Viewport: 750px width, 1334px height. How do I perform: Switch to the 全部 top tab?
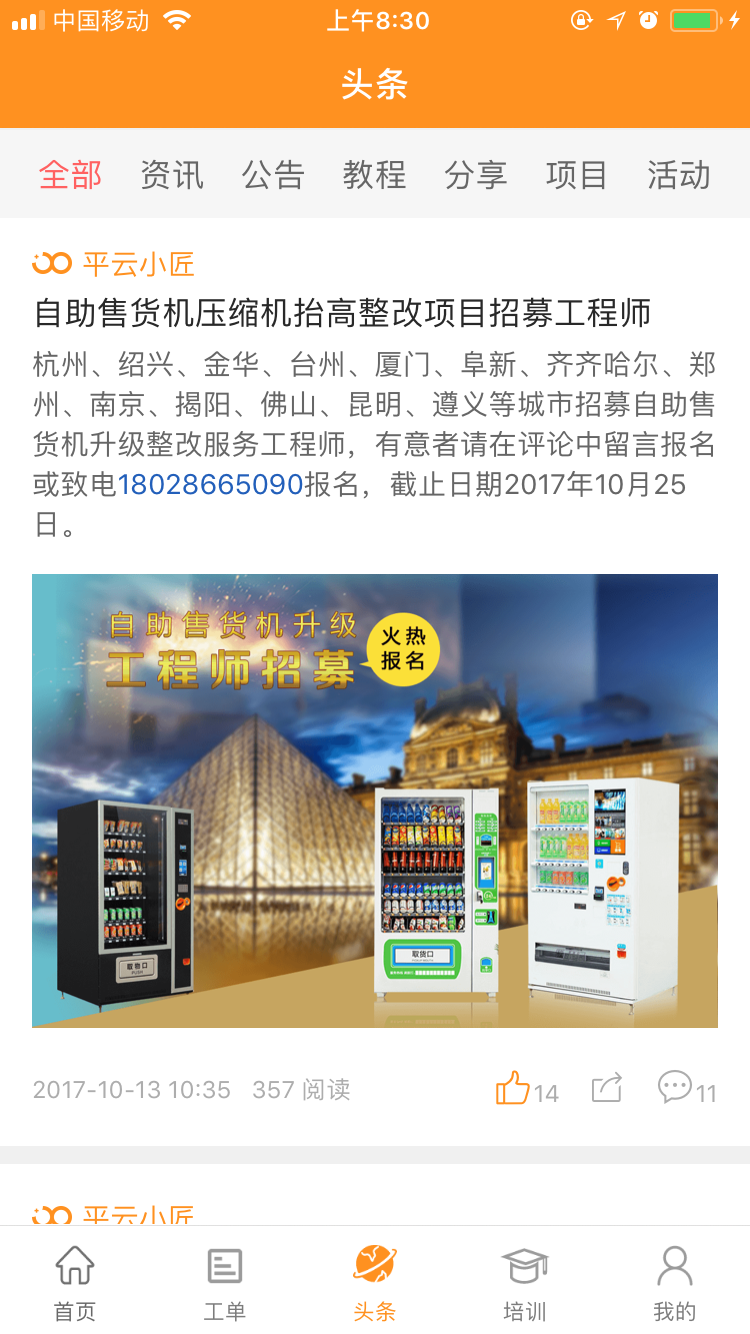click(x=70, y=175)
